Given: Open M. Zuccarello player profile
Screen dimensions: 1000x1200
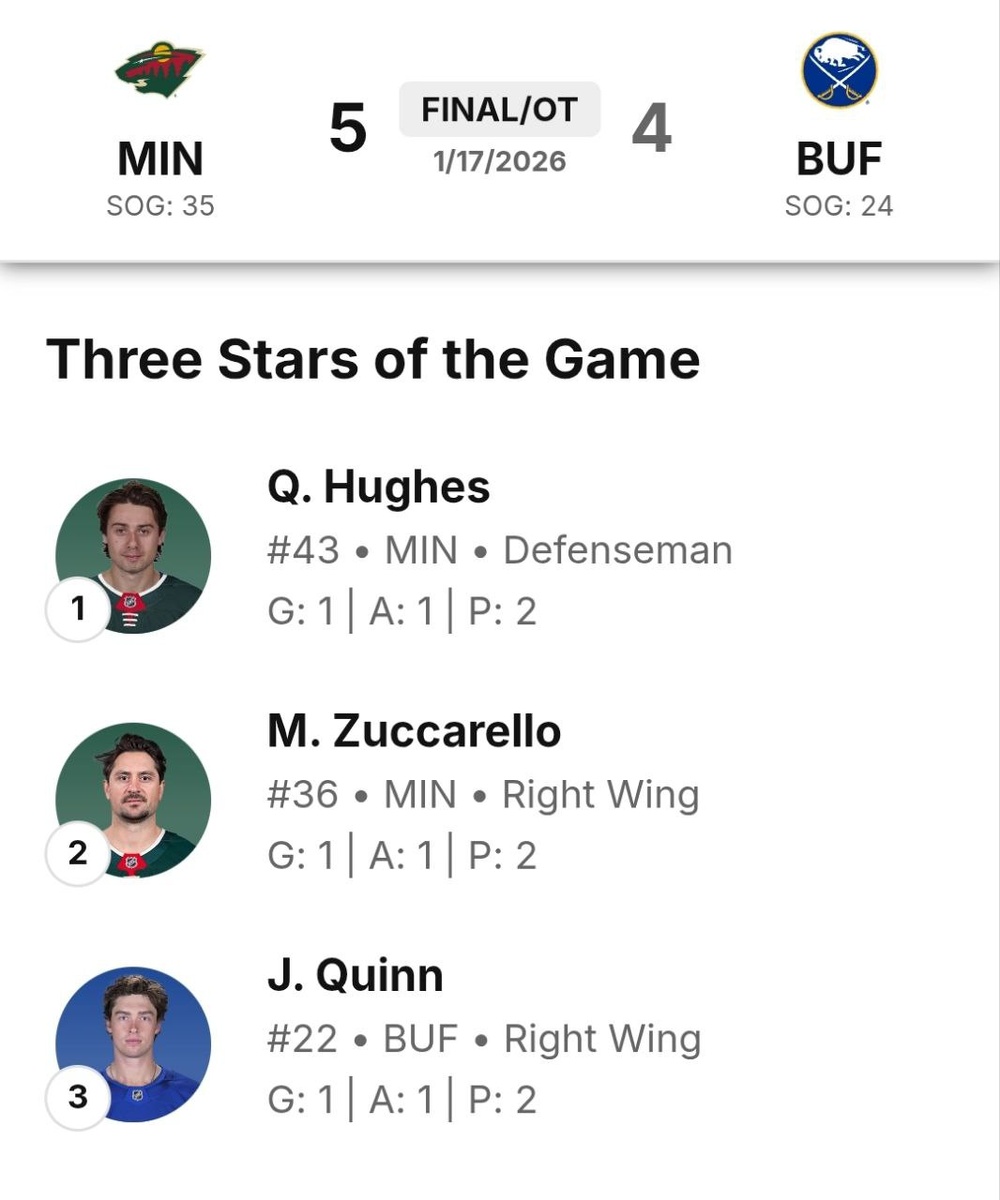Looking at the screenshot, I should pyautogui.click(x=414, y=731).
